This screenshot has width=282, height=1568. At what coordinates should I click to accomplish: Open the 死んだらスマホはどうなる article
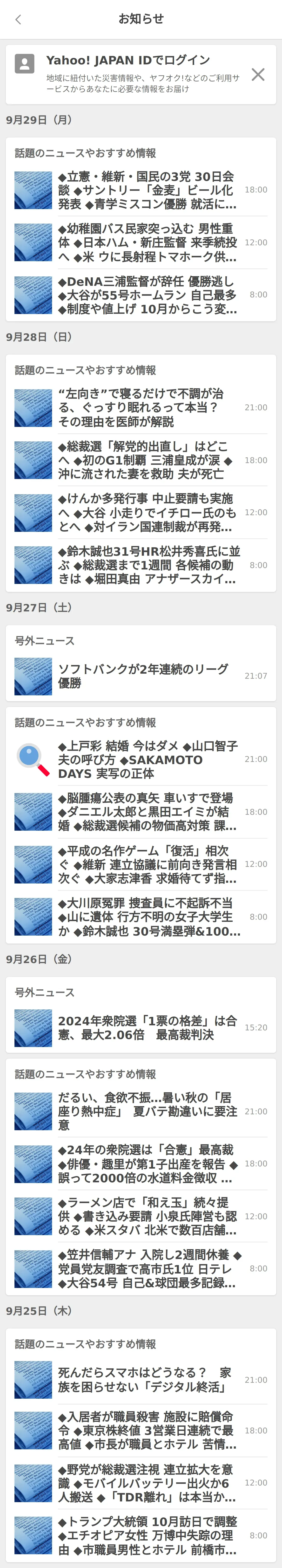pos(146,1380)
